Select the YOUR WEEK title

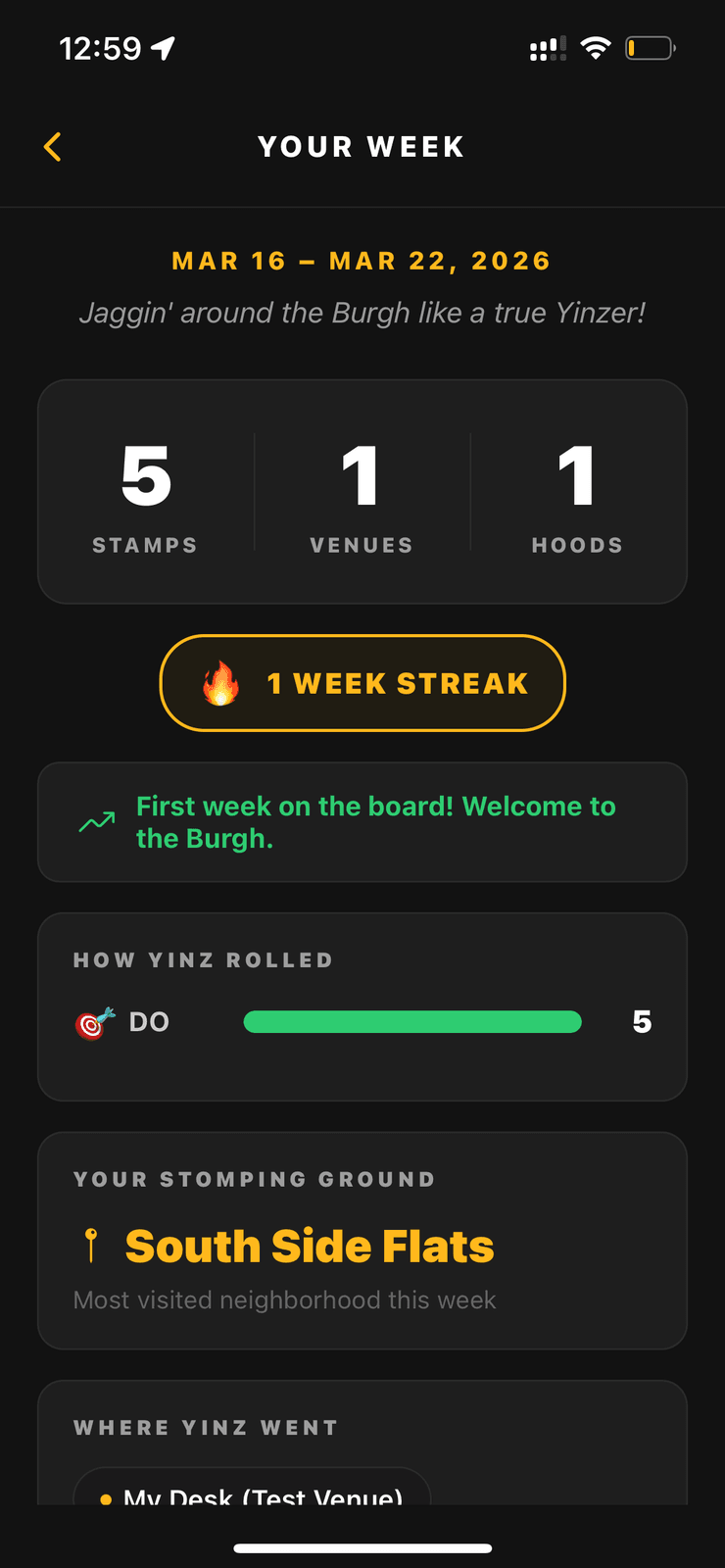pos(362,146)
